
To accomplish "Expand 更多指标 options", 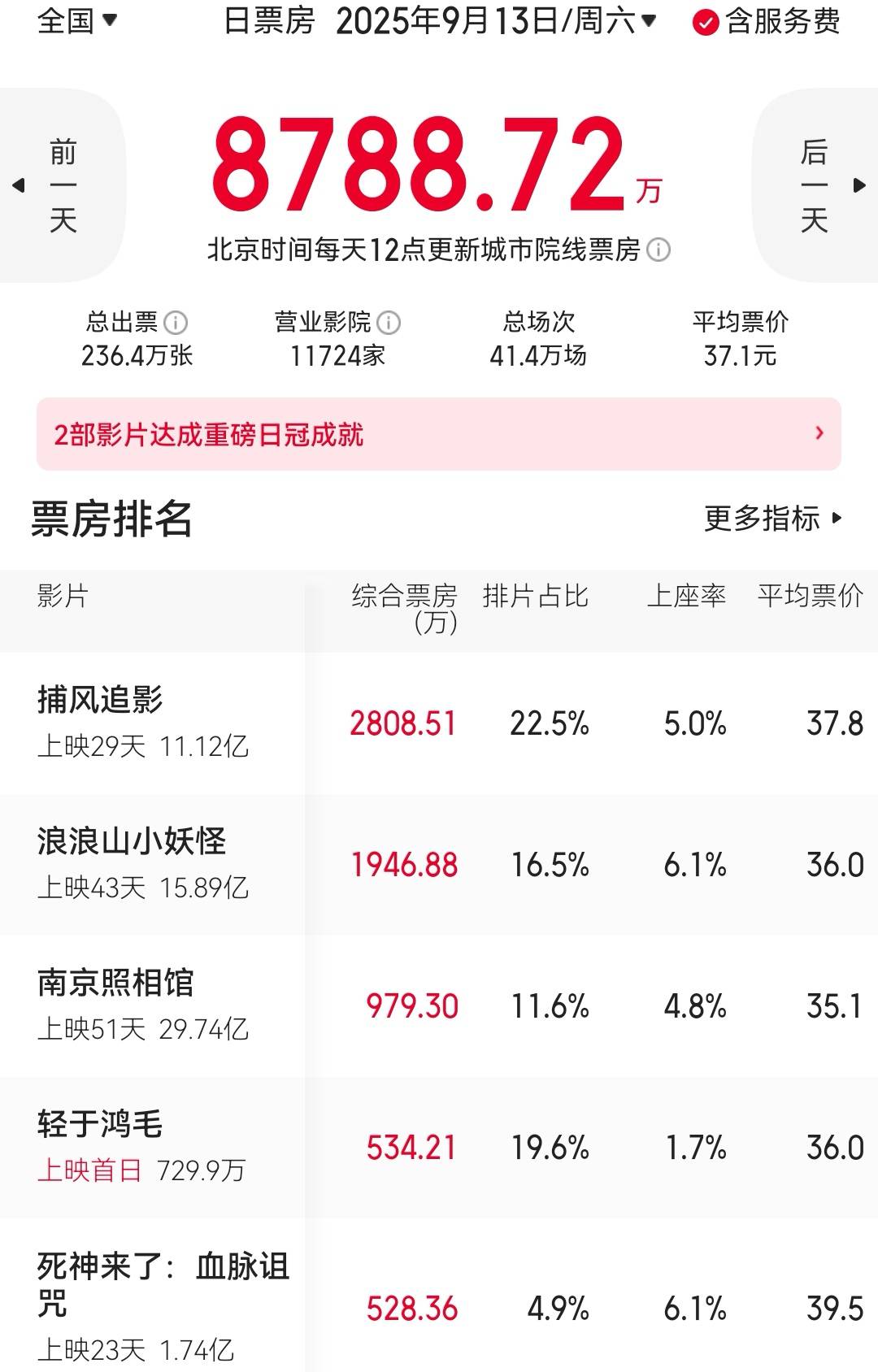I will (x=772, y=518).
